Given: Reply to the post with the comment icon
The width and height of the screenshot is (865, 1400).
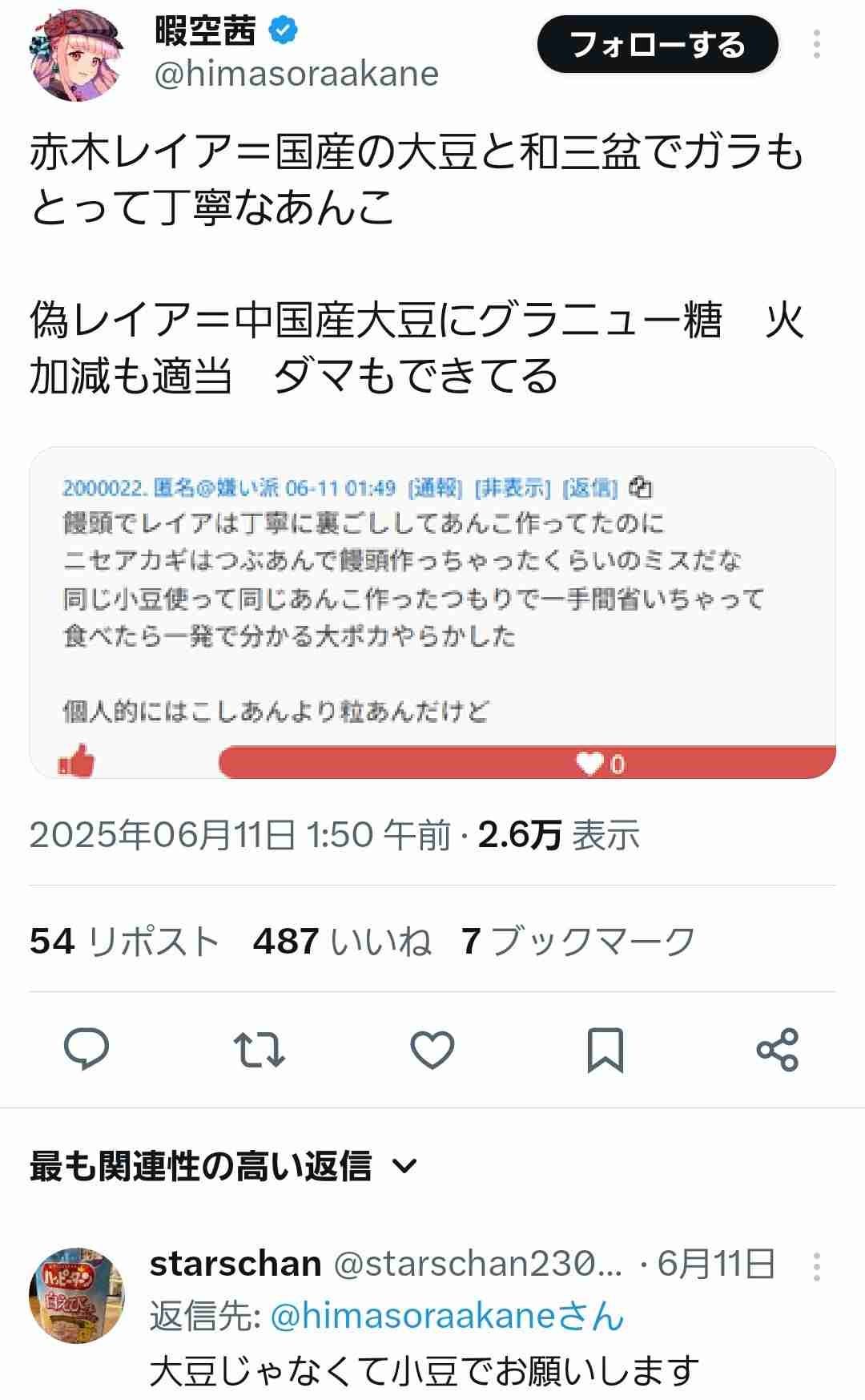Looking at the screenshot, I should [x=86, y=1049].
